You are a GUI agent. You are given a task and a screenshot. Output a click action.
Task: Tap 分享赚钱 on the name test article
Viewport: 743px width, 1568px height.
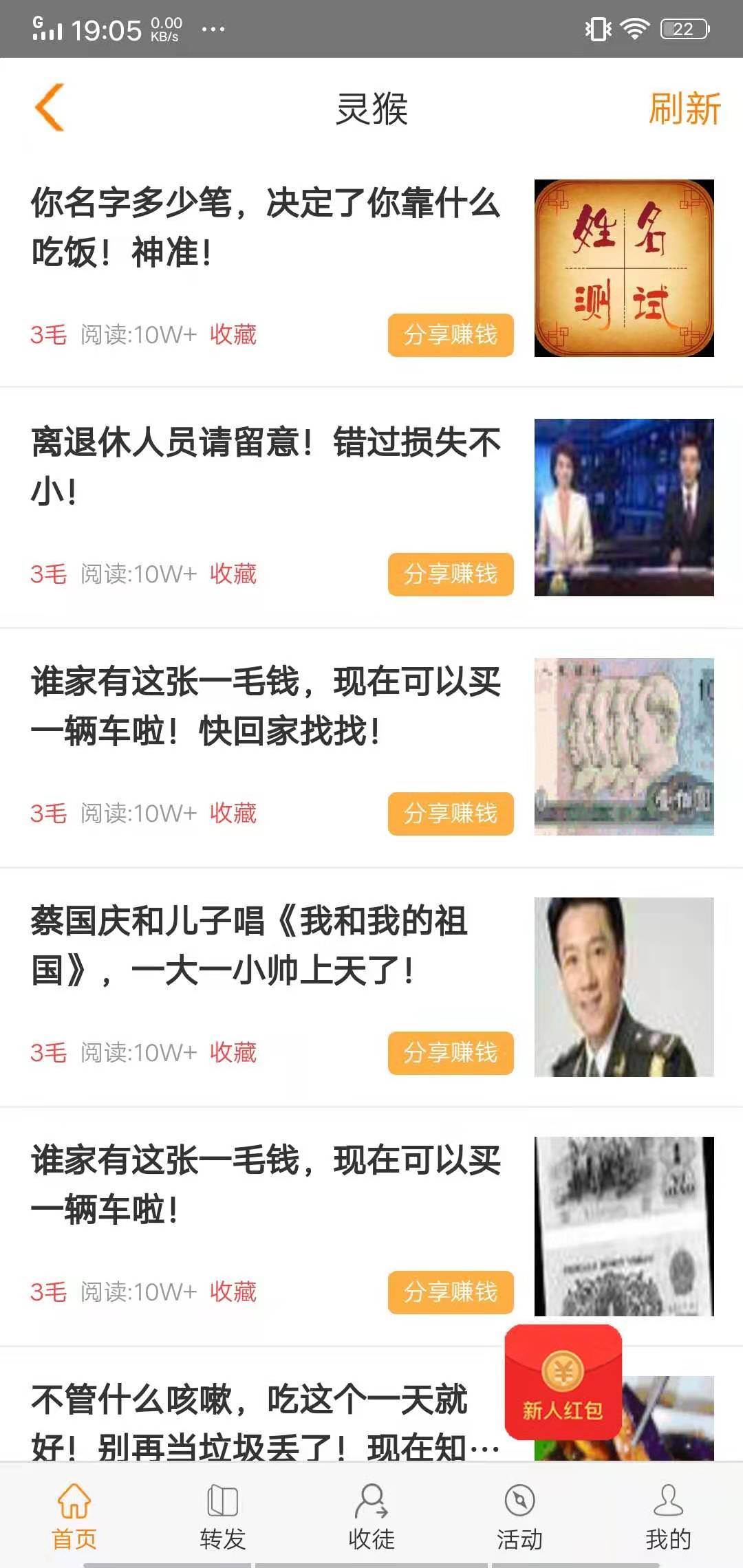tap(451, 335)
